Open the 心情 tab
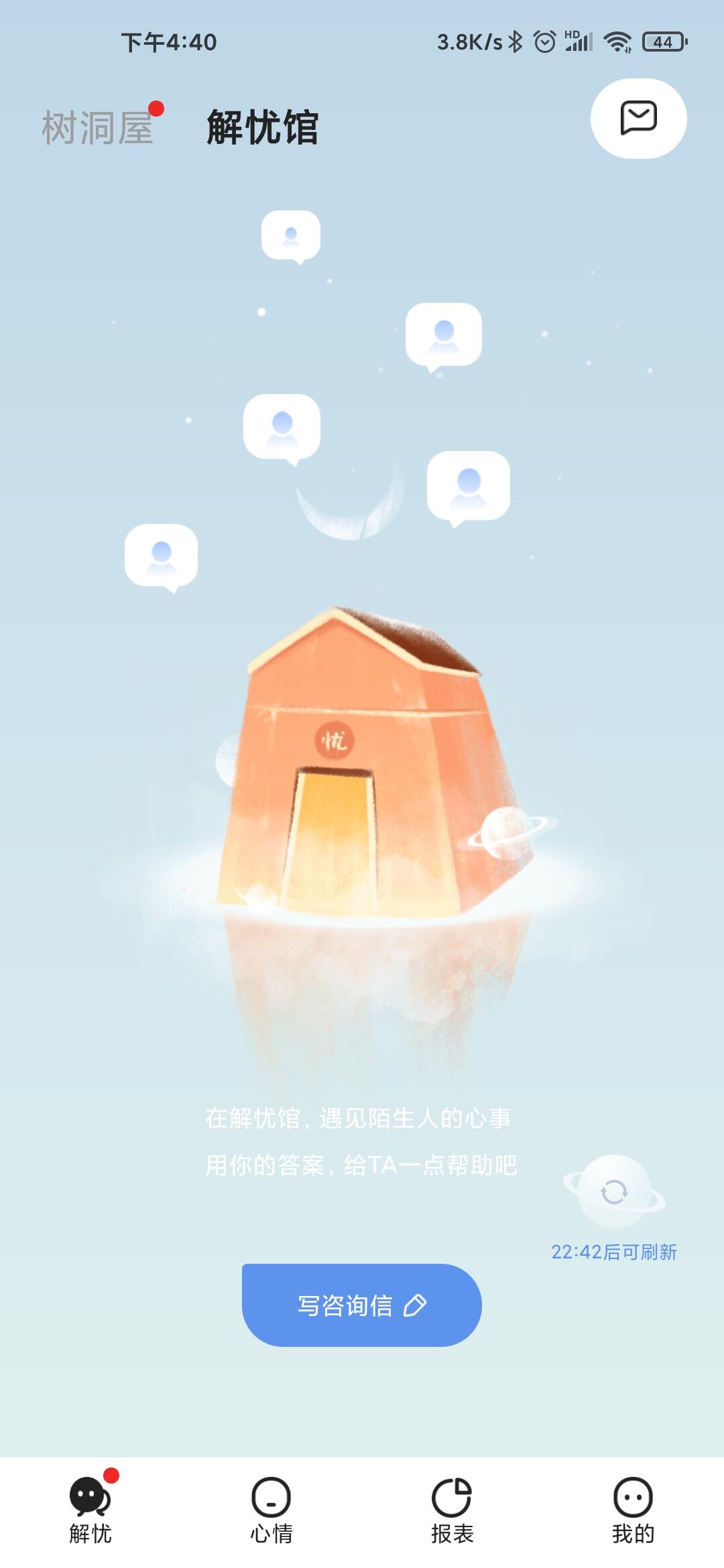 click(271, 1508)
